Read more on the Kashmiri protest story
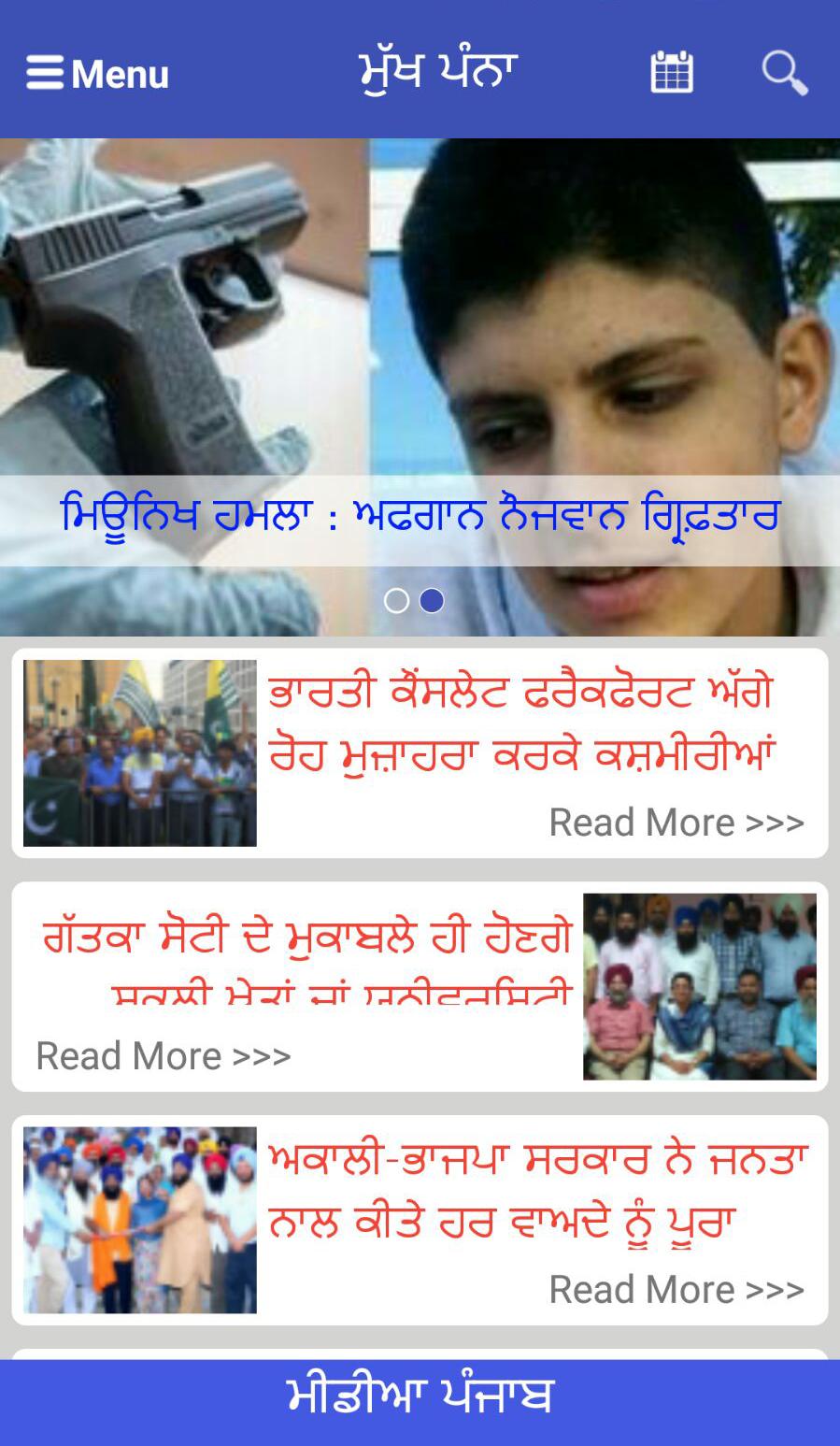Viewport: 840px width, 1446px height. [676, 822]
